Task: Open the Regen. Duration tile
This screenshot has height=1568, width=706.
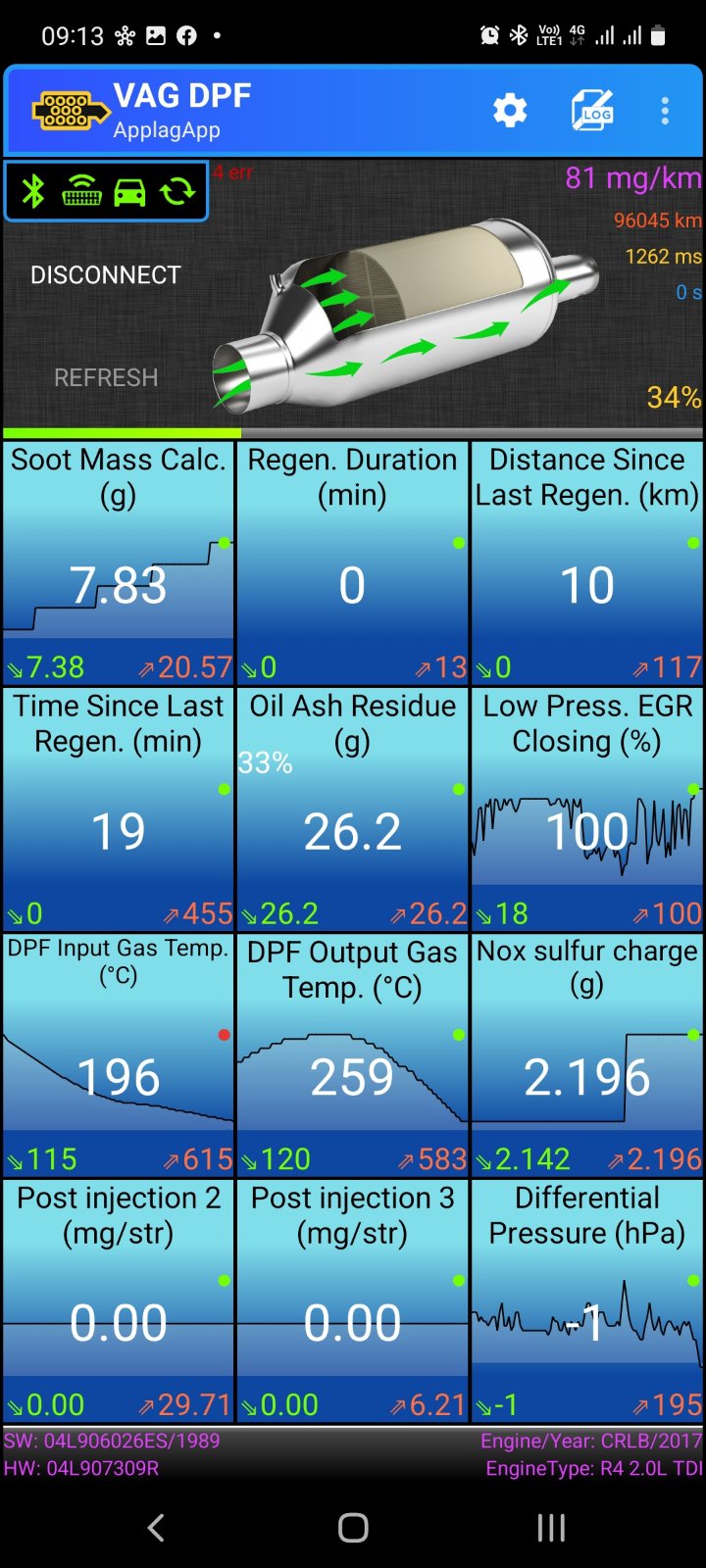Action: 352,563
